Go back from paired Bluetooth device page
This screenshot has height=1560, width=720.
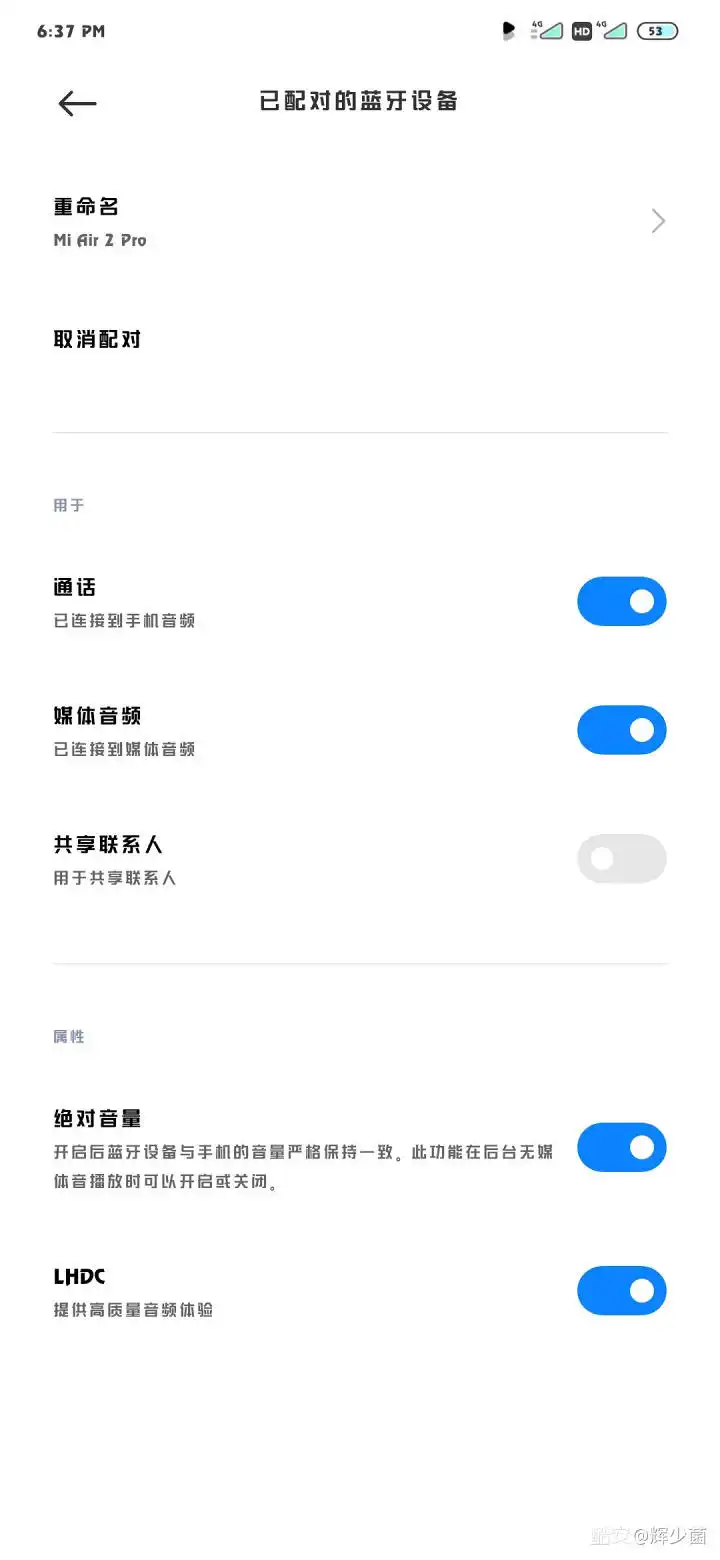coord(77,103)
